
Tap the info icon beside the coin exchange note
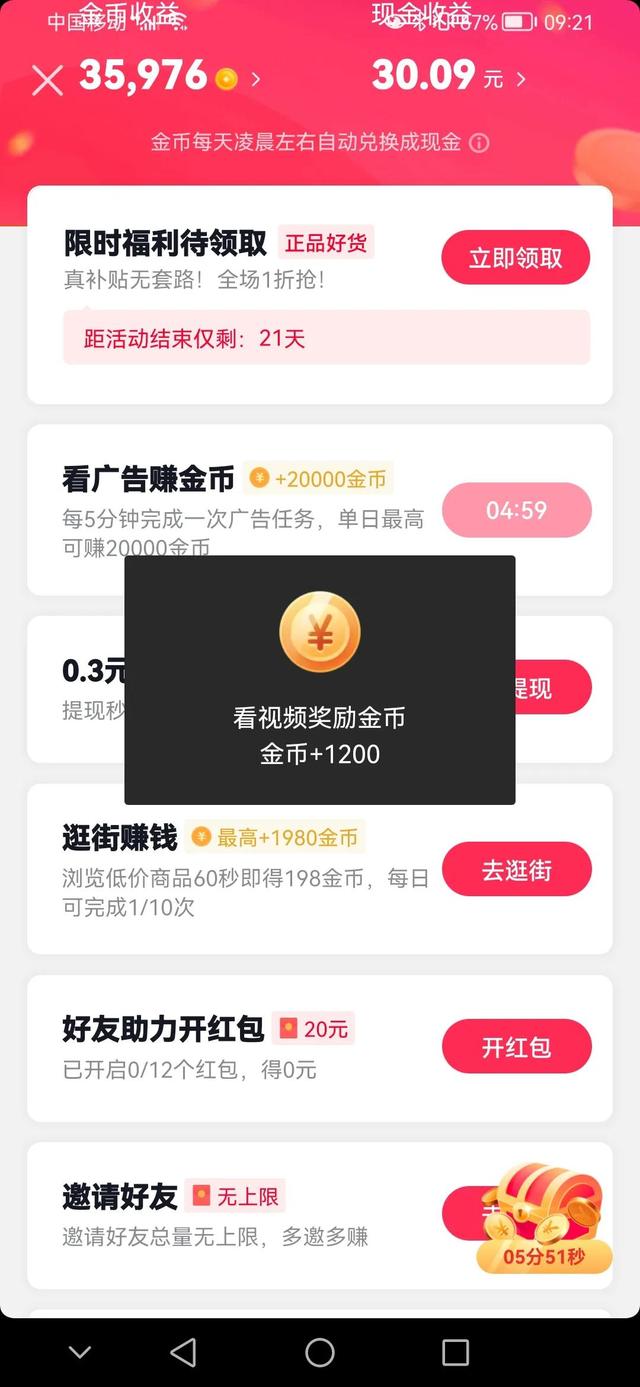(480, 143)
